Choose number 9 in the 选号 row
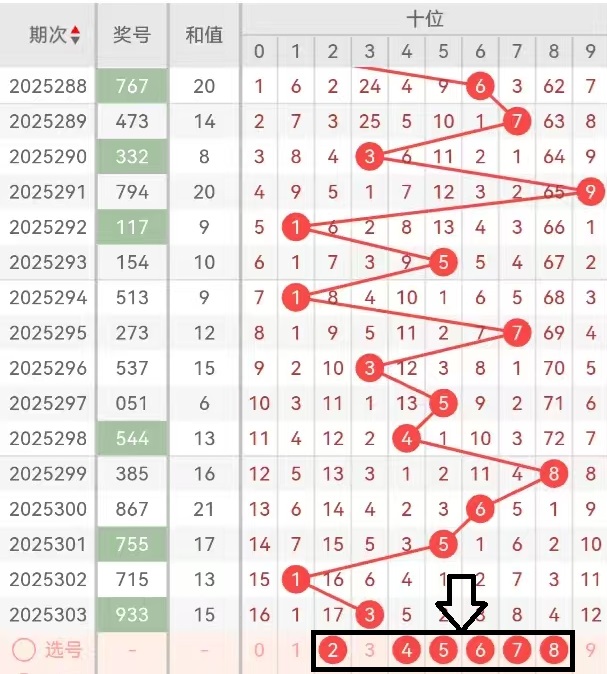Screen dimensions: 607x674 591,651
